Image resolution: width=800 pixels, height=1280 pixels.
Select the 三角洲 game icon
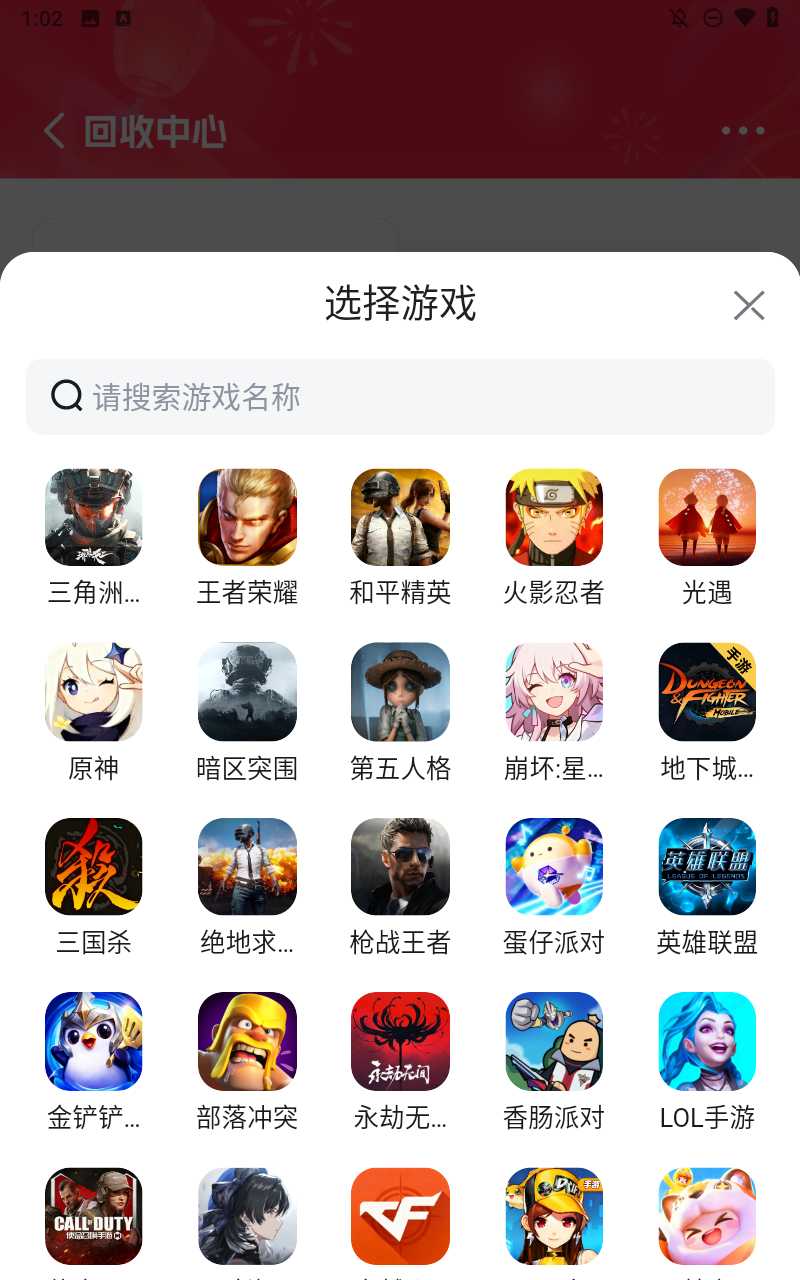point(94,518)
